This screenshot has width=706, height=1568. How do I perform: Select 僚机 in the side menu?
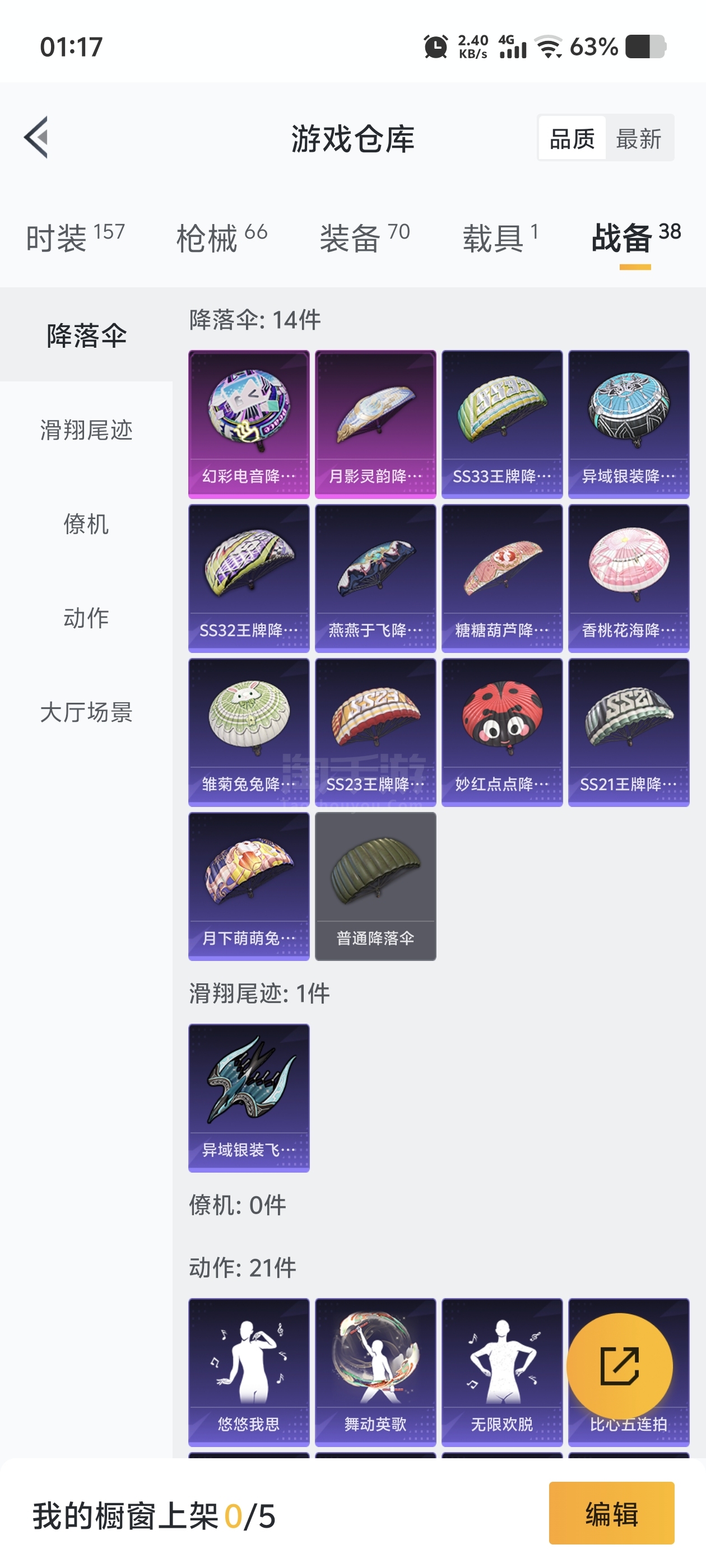pos(86,524)
